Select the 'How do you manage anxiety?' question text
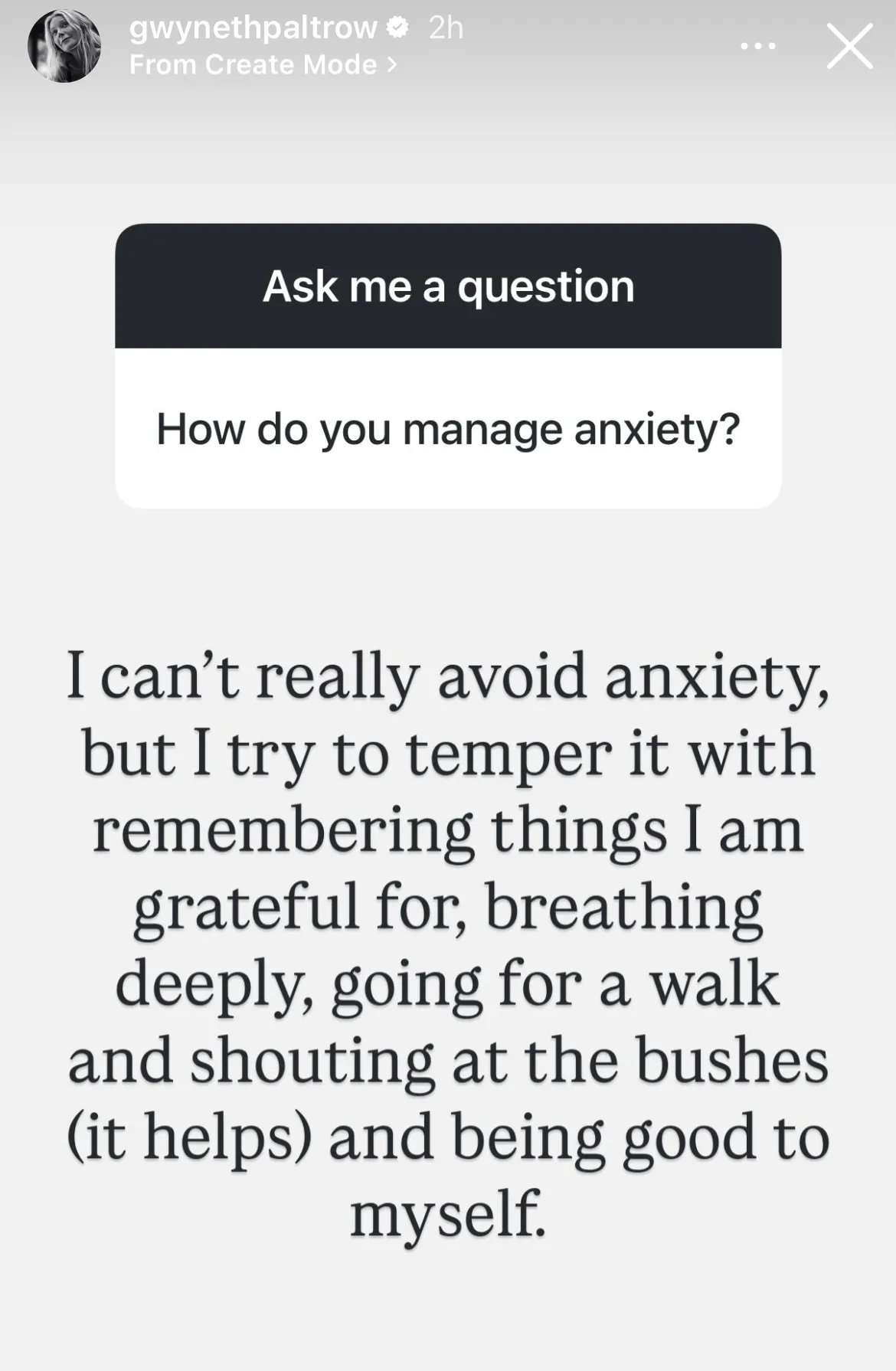 tap(448, 430)
